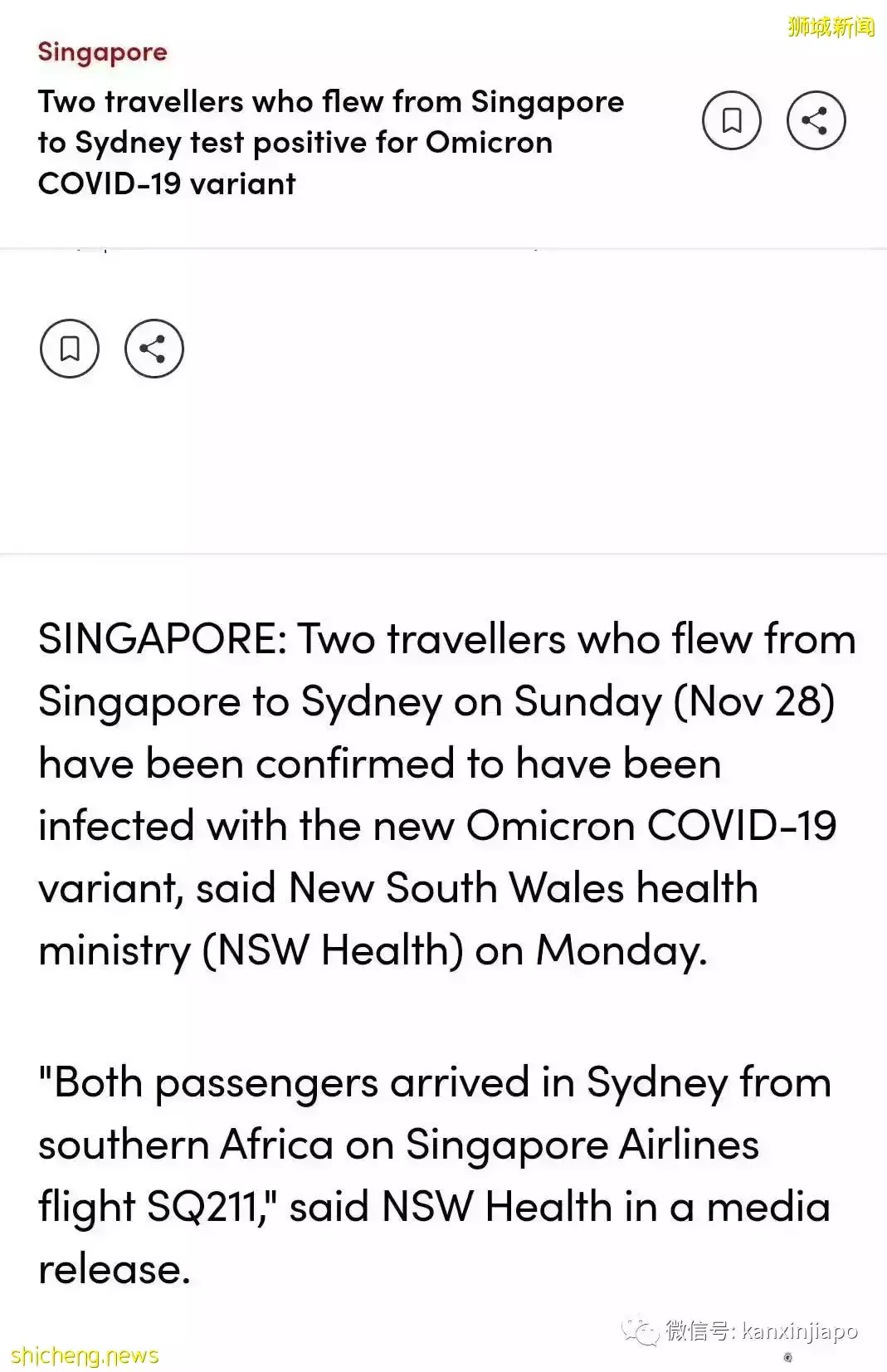The height and width of the screenshot is (1372, 887).
Task: Click the 狮城新闻 watermark at top right
Action: 830,22
